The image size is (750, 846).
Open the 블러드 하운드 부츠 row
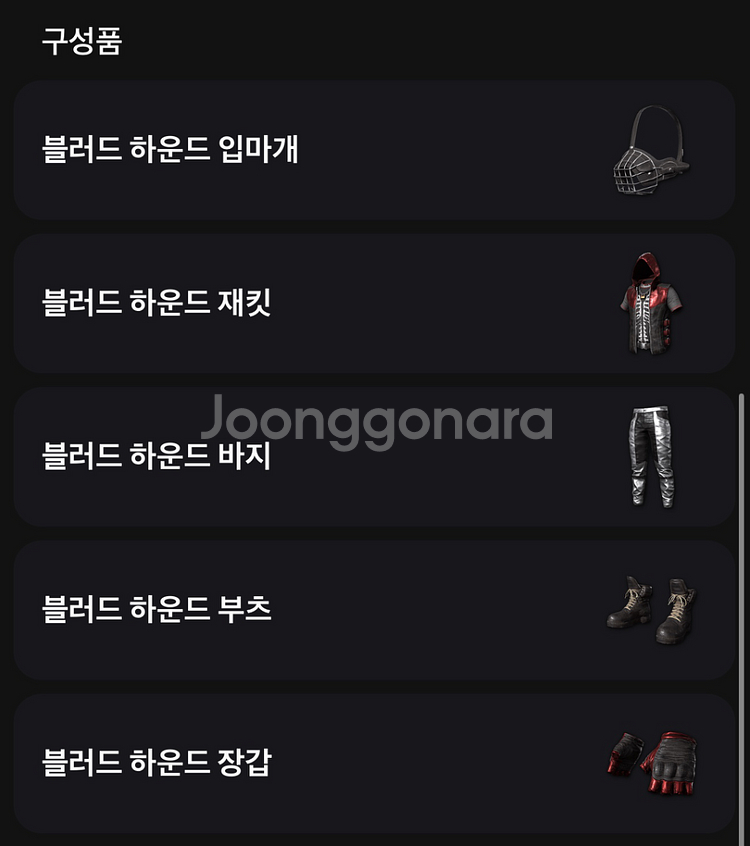click(x=374, y=610)
